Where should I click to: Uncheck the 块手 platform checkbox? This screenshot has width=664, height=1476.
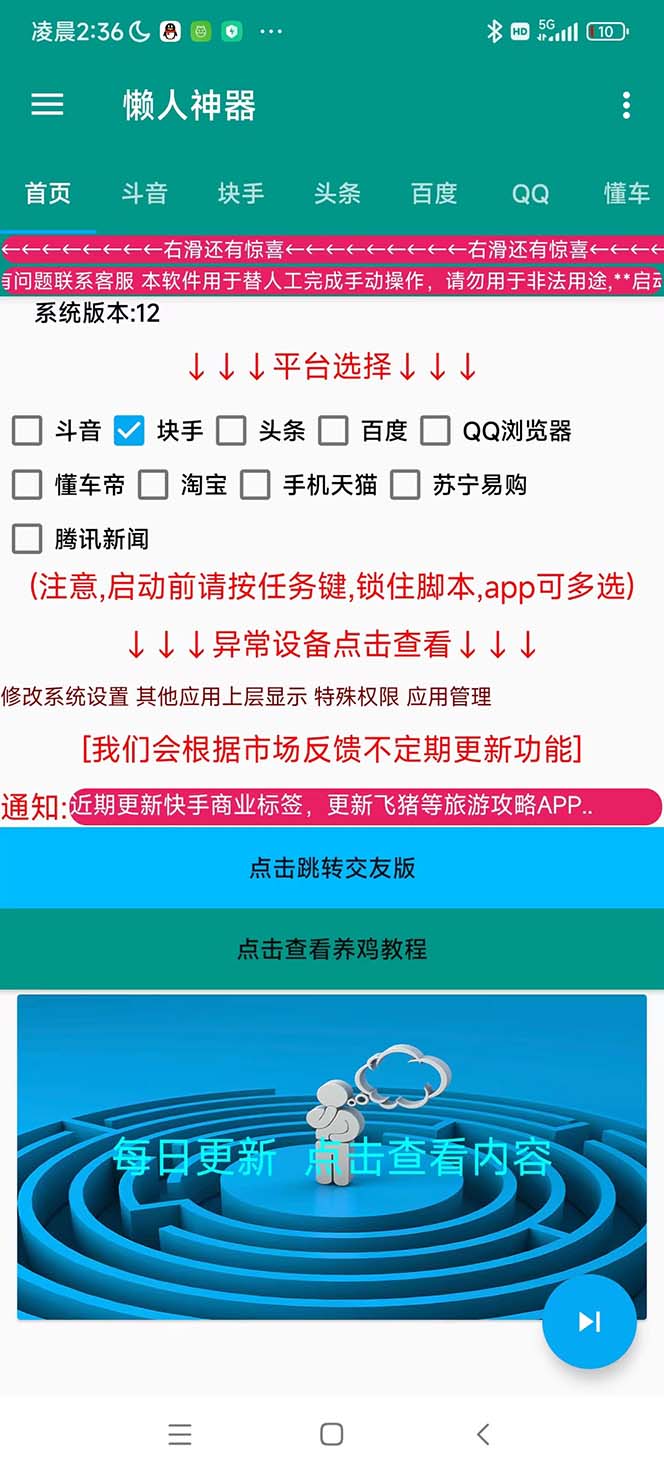[129, 431]
